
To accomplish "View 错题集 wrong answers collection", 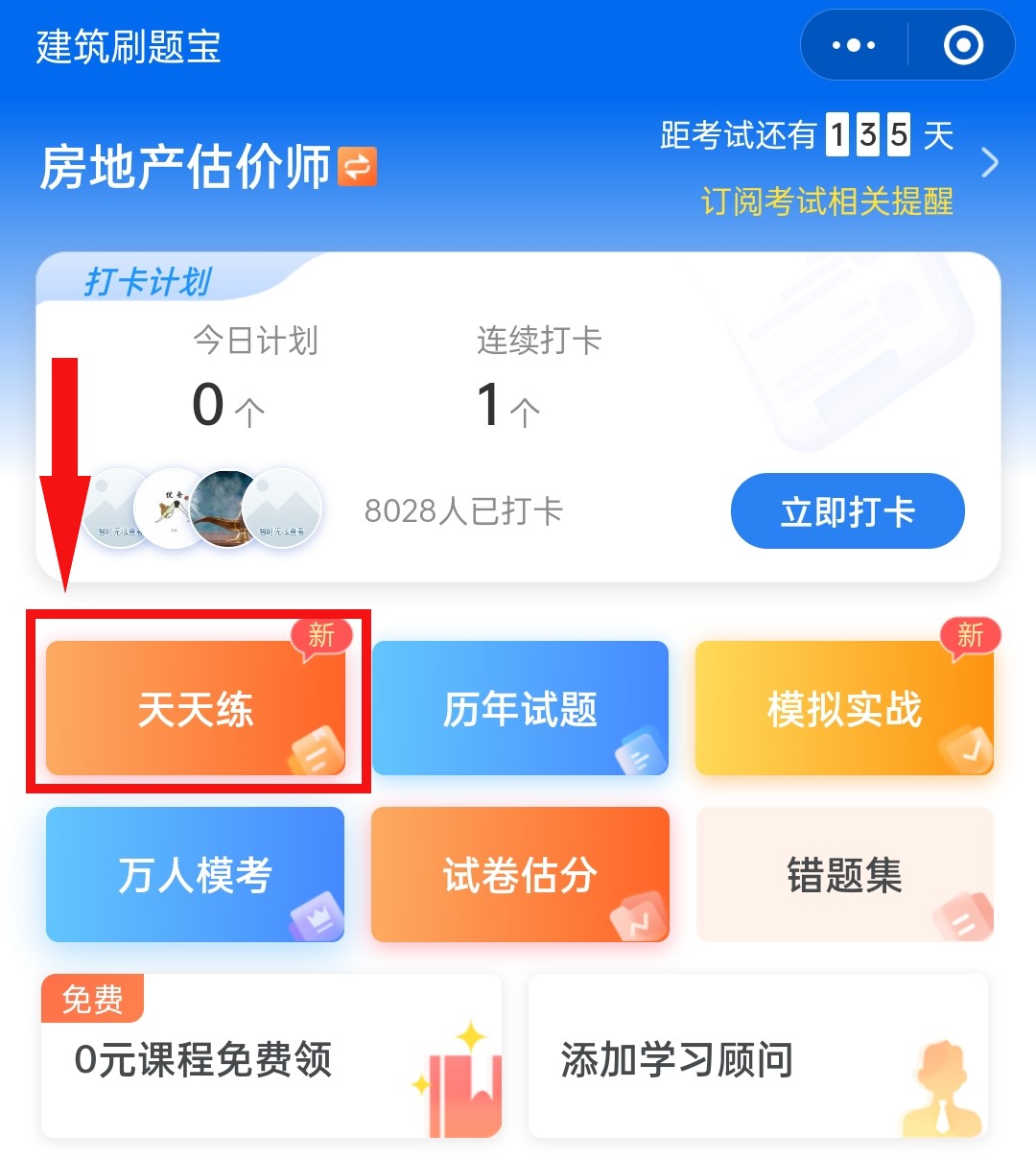I will 844,874.
